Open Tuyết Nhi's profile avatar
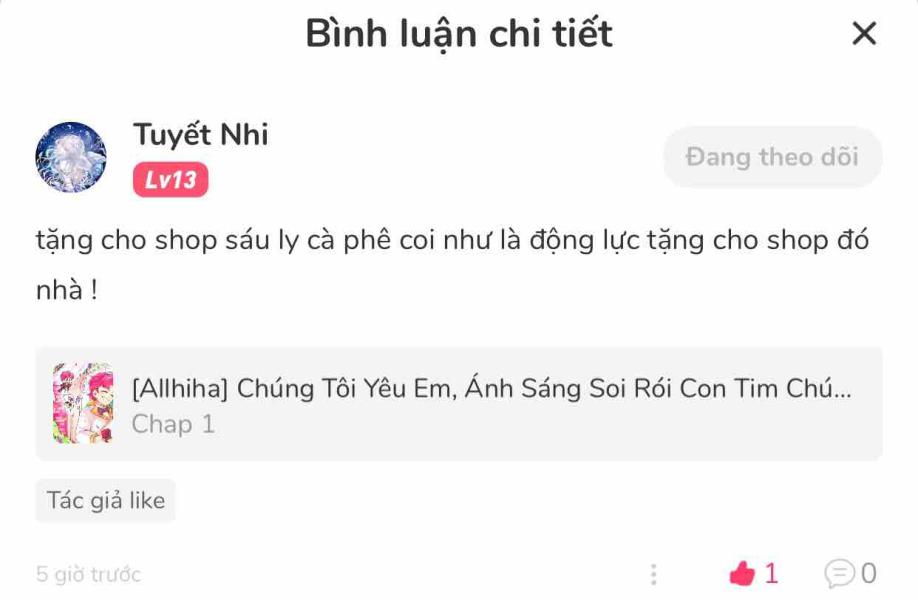The width and height of the screenshot is (918, 600). [x=71, y=157]
